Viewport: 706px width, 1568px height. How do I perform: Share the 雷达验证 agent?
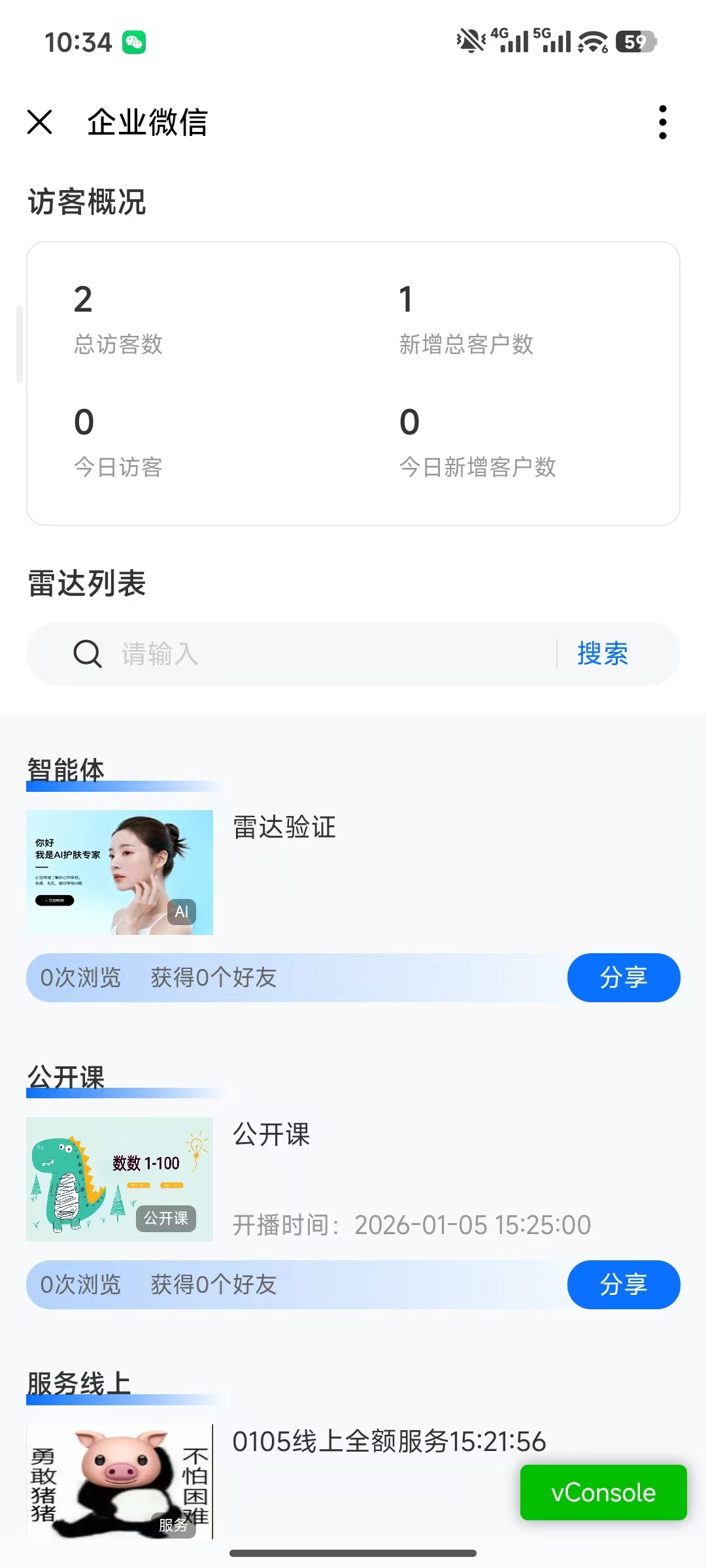click(x=623, y=977)
